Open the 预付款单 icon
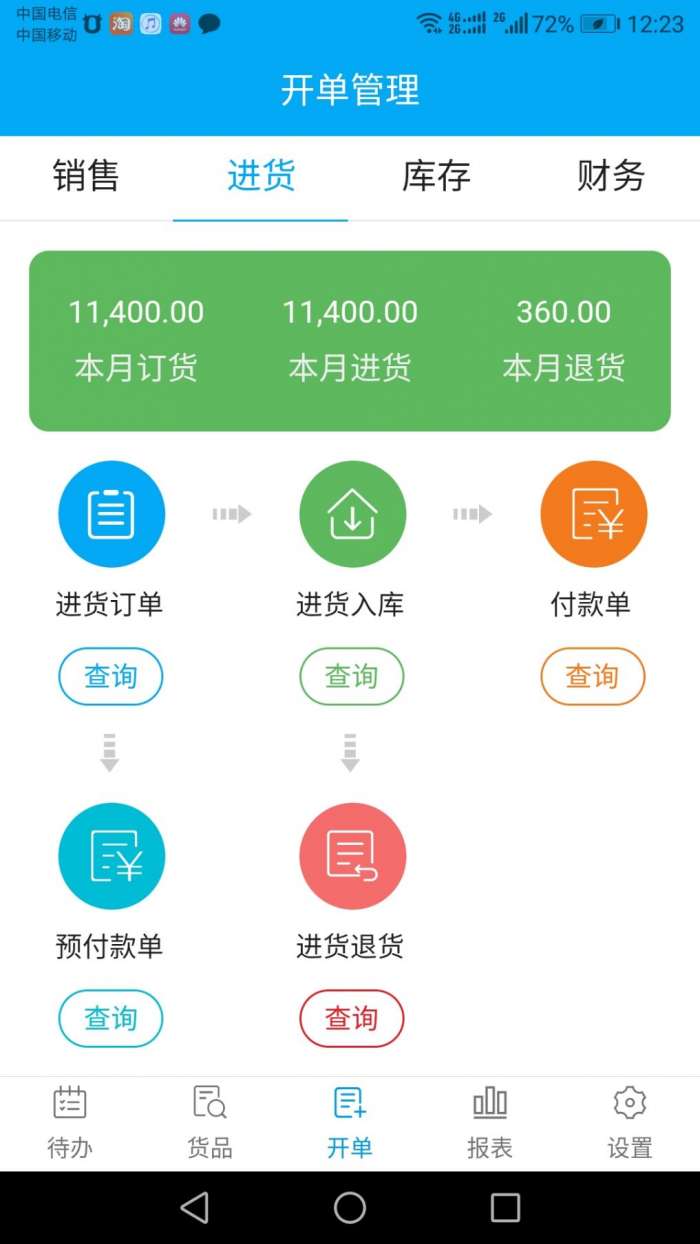The width and height of the screenshot is (700, 1244). pos(111,856)
